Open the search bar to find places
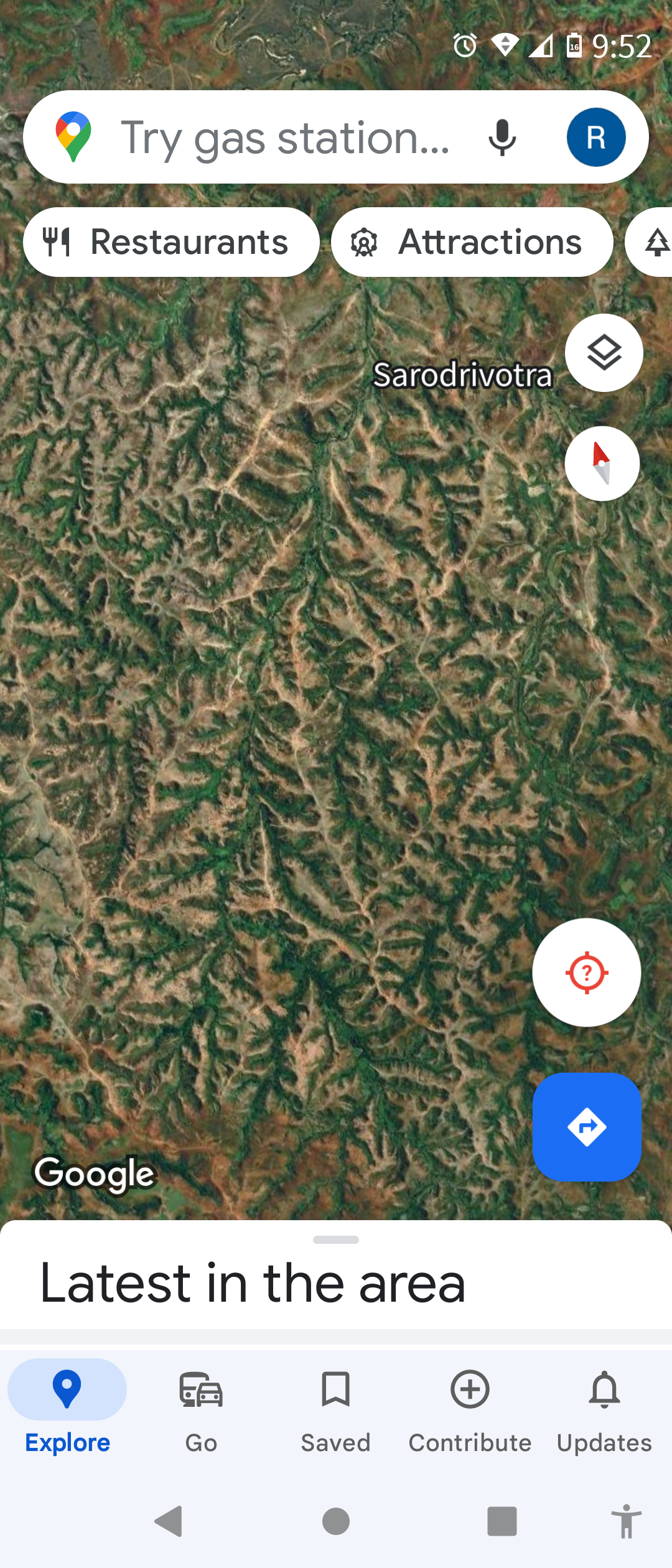 (x=284, y=138)
